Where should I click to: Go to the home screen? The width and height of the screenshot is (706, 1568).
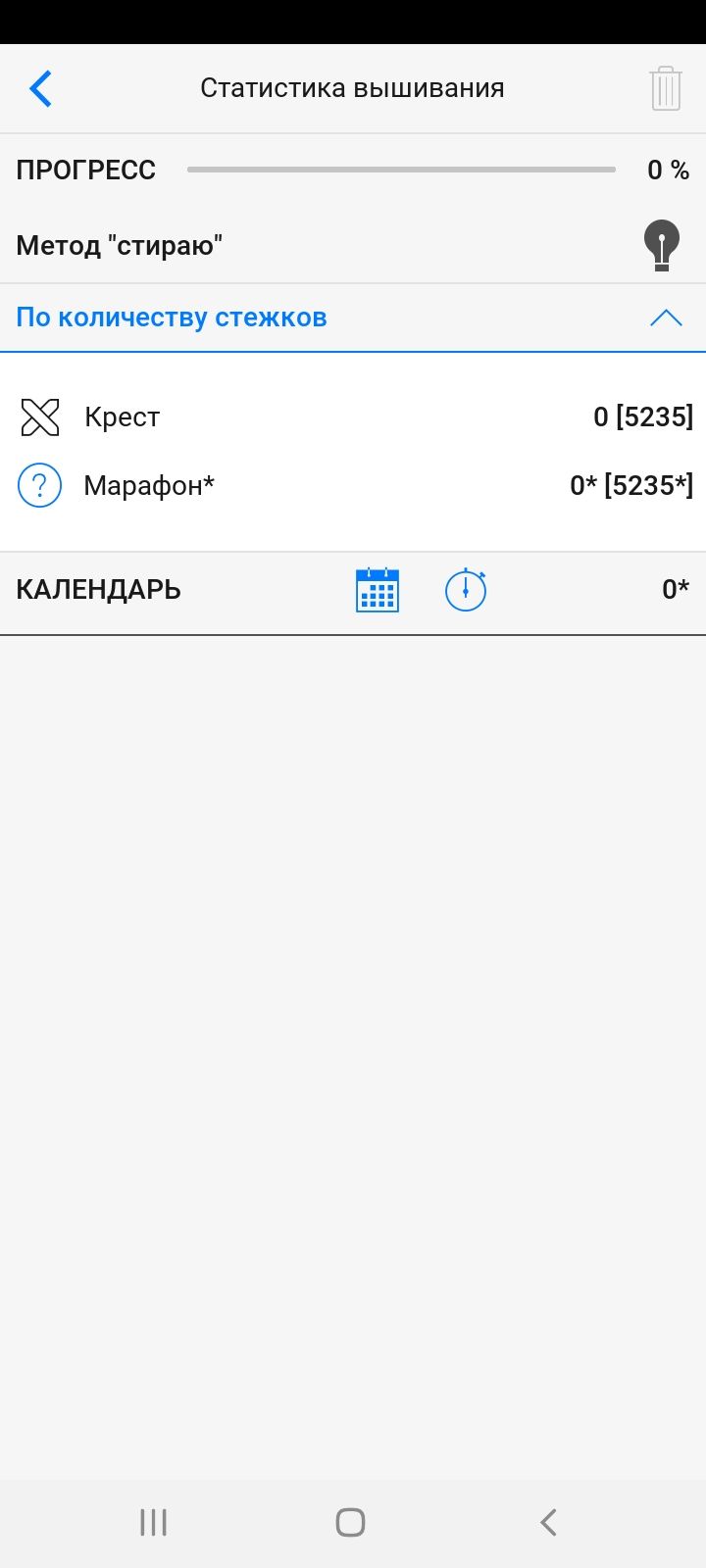pos(350,1522)
